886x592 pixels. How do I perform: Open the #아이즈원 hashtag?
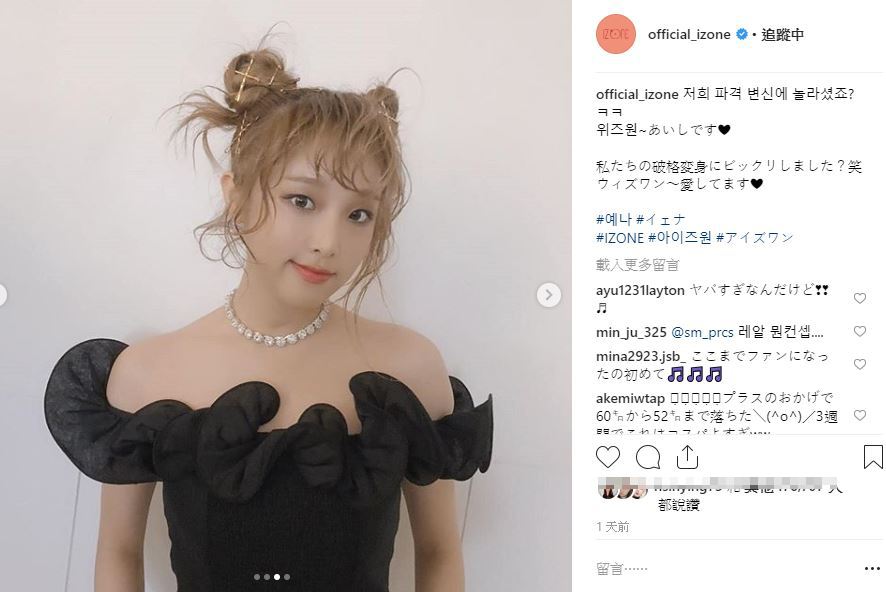[677, 238]
